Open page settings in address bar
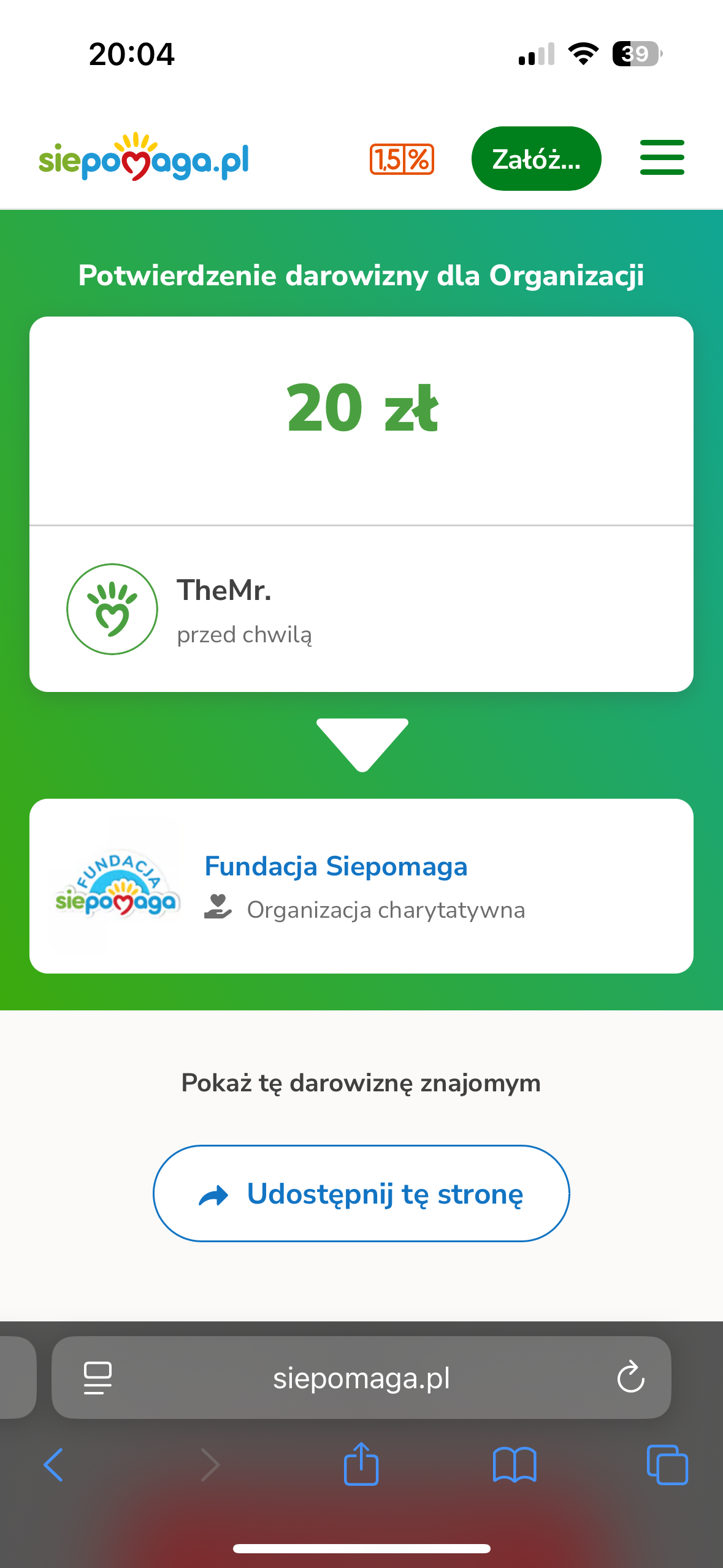 click(98, 1378)
